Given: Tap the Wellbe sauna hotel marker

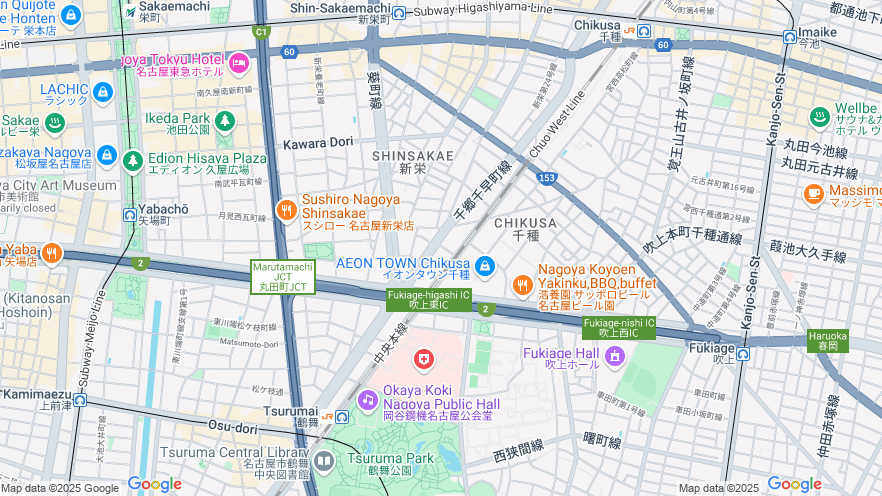Looking at the screenshot, I should (819, 116).
